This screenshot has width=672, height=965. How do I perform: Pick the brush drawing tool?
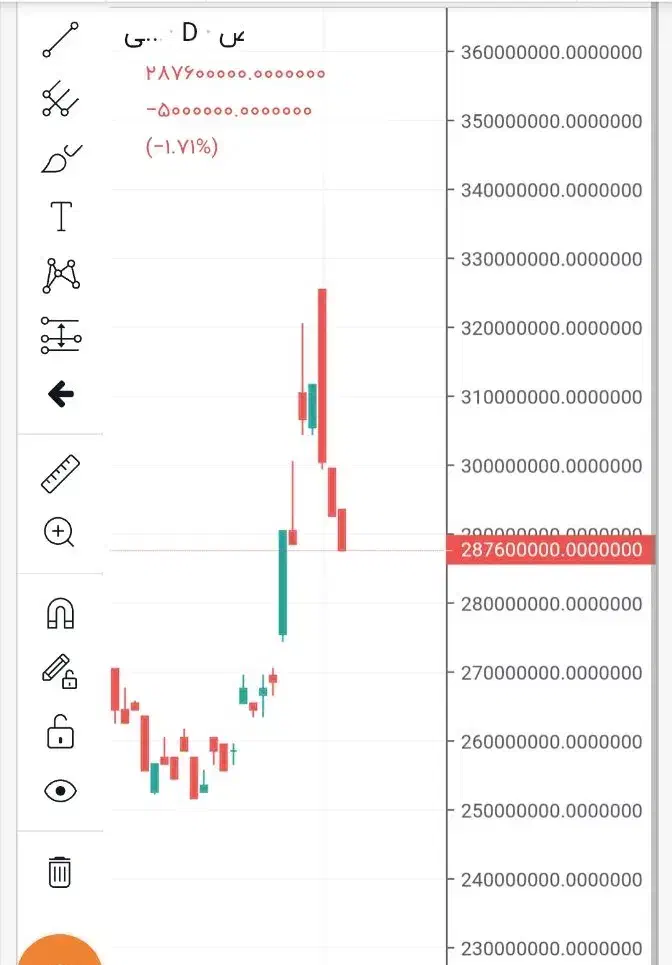60,158
